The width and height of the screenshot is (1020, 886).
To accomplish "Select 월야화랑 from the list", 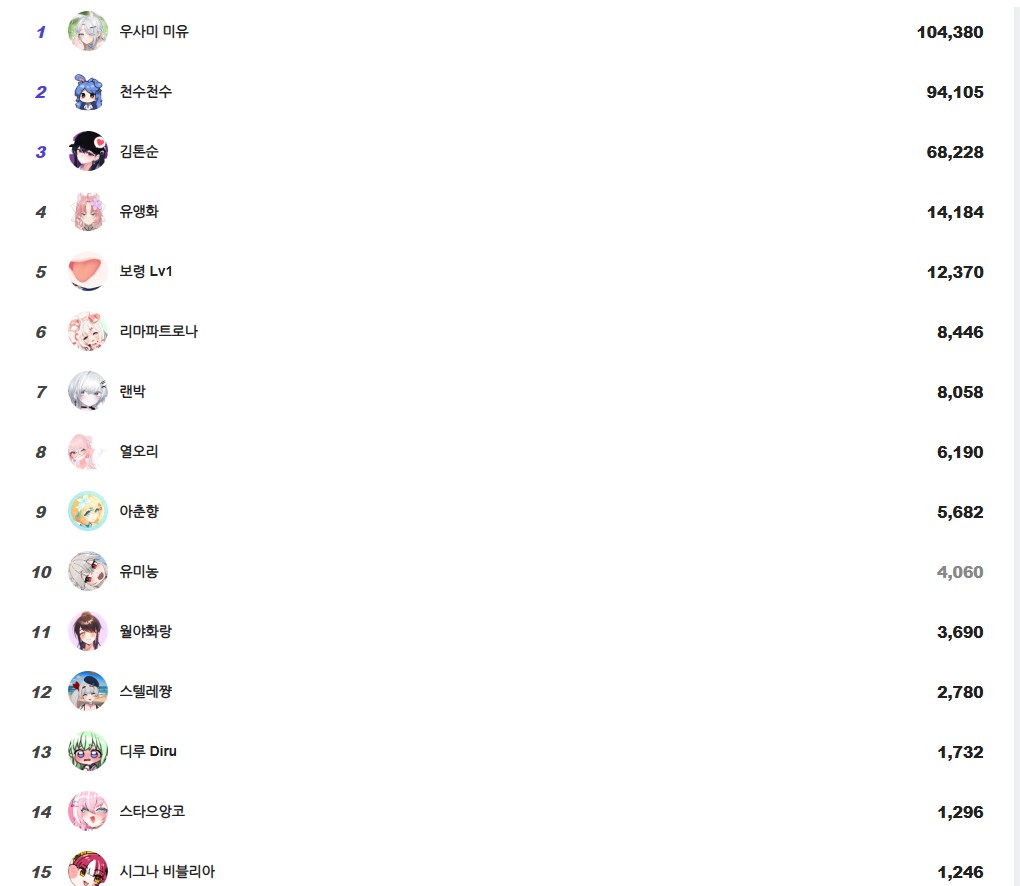I will (x=145, y=632).
